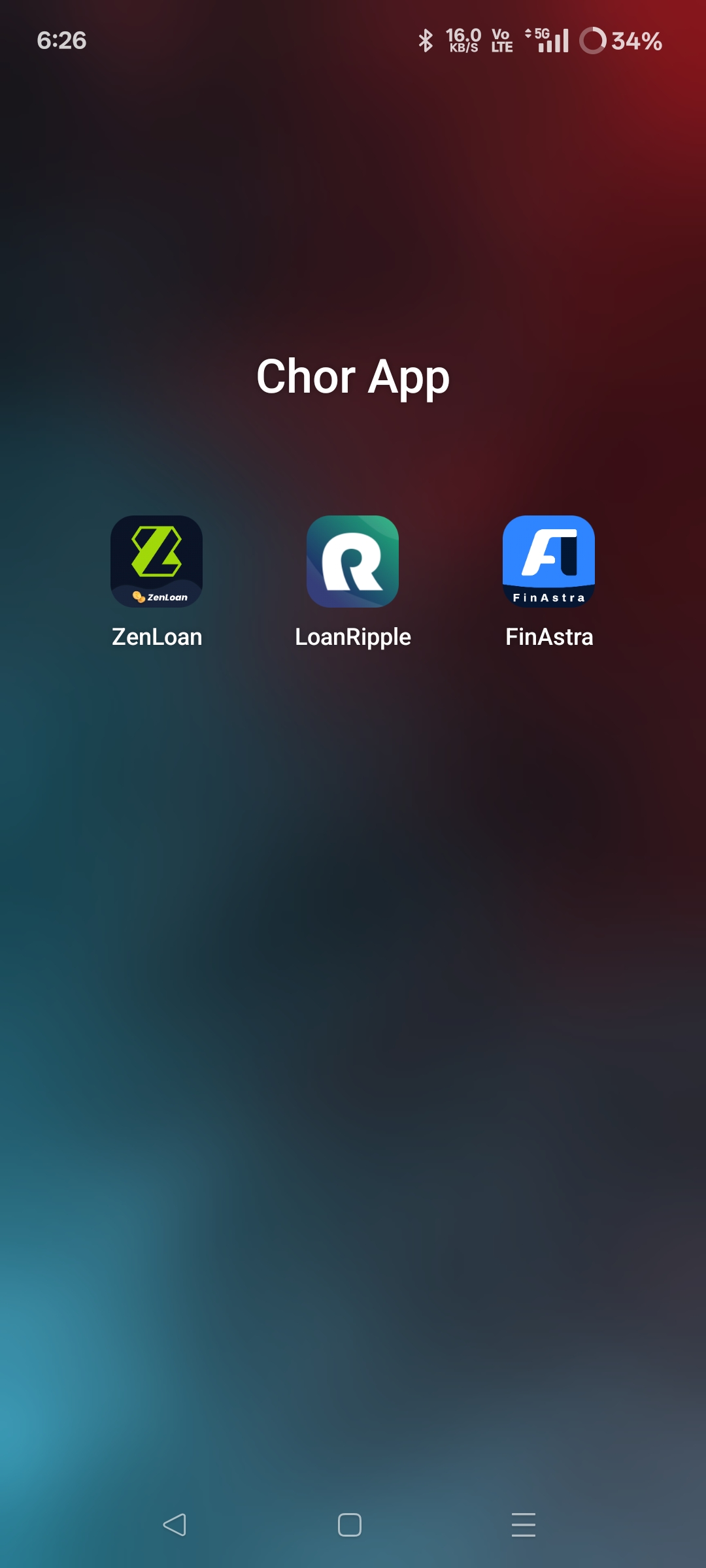Rename the Chor App folder title
The width and height of the screenshot is (706, 1568).
(353, 376)
